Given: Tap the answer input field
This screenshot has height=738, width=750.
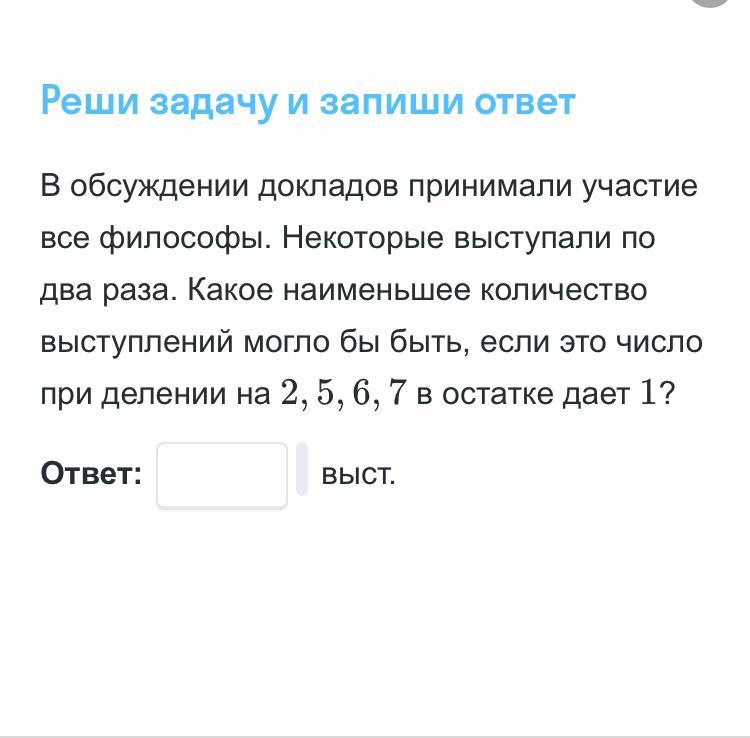Looking at the screenshot, I should [x=222, y=475].
